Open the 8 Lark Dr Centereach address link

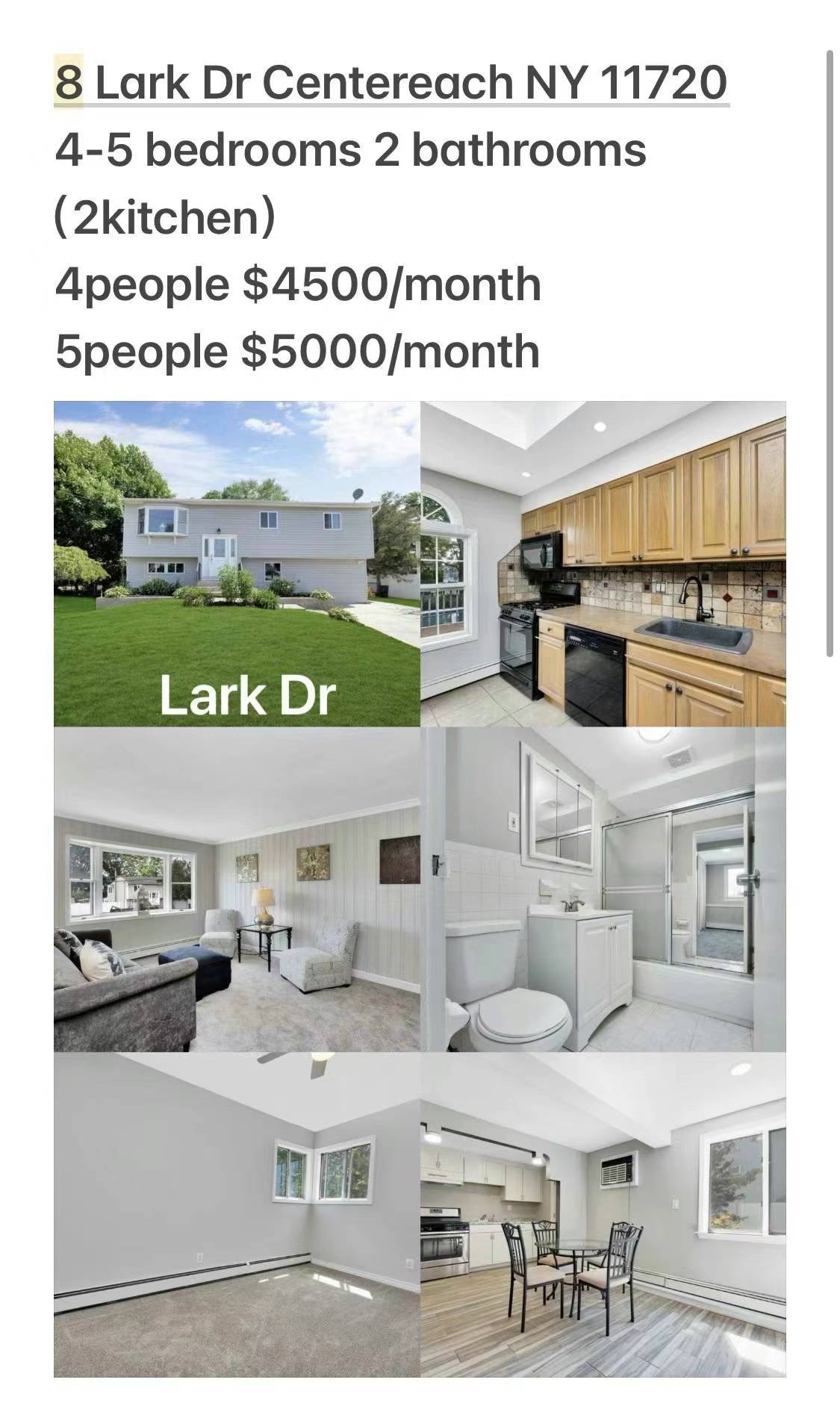(x=391, y=82)
